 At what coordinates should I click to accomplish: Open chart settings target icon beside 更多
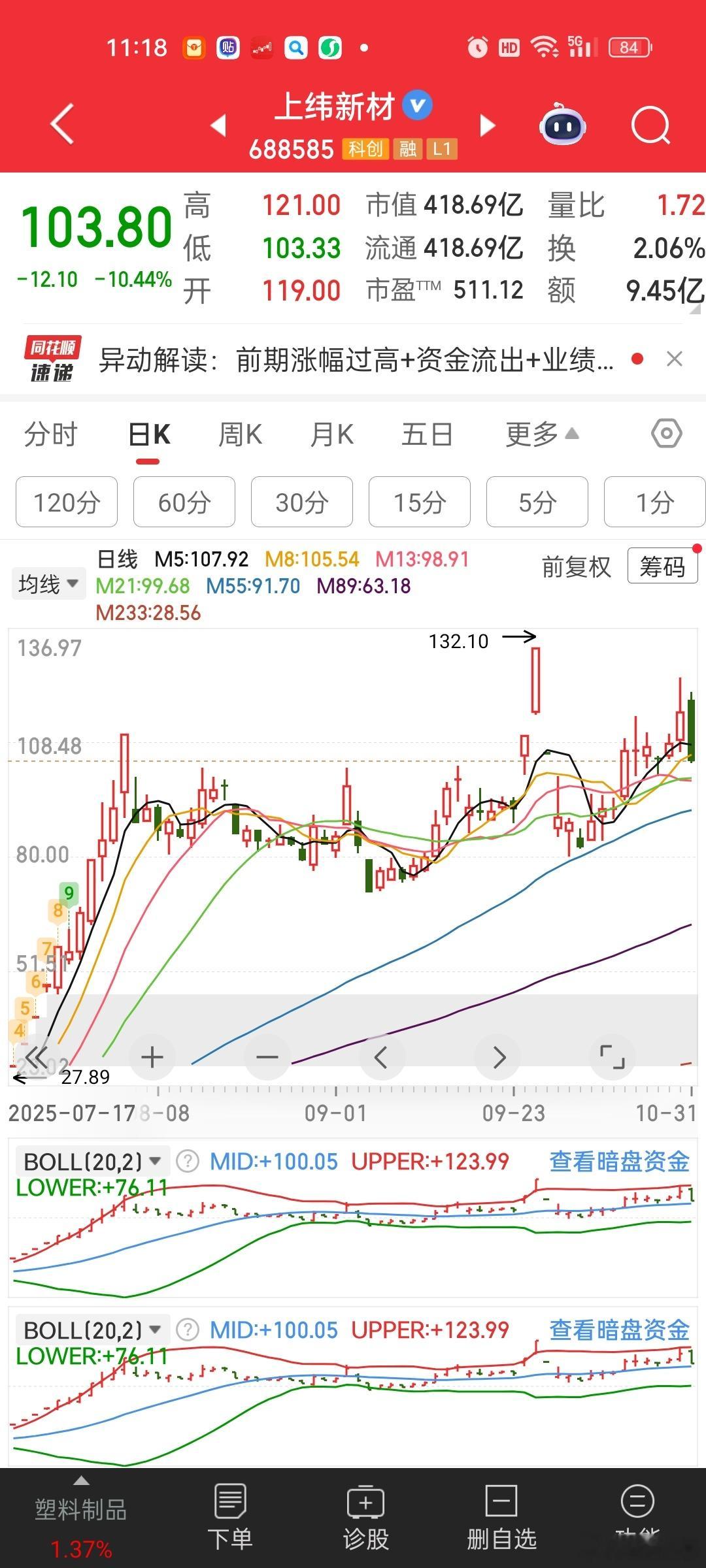point(667,433)
